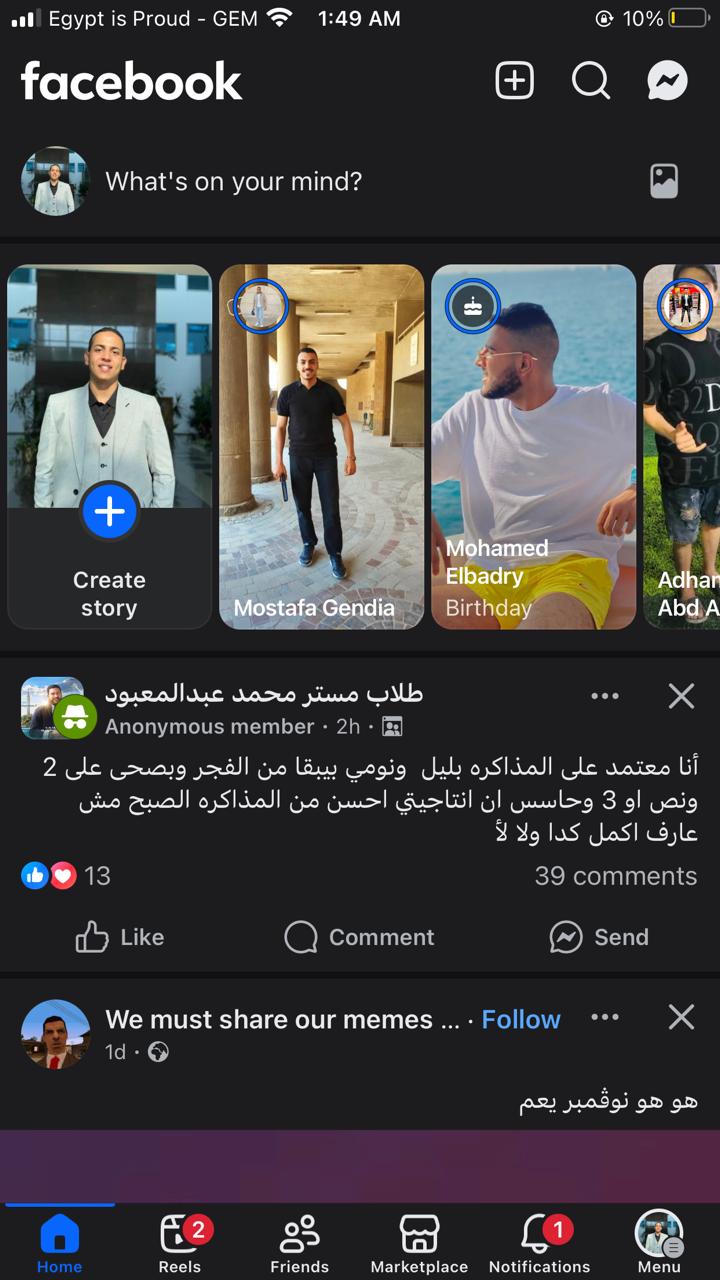Like the Anonymous member post
This screenshot has height=1280, width=720.
(x=120, y=937)
